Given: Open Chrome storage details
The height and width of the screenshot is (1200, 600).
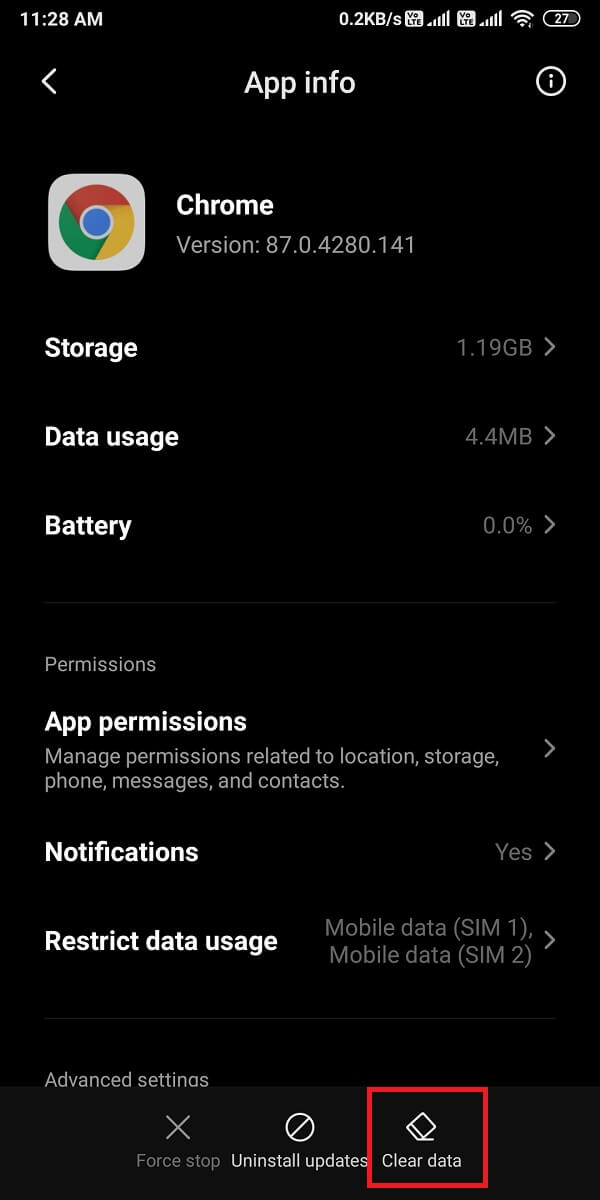Looking at the screenshot, I should pyautogui.click(x=300, y=348).
